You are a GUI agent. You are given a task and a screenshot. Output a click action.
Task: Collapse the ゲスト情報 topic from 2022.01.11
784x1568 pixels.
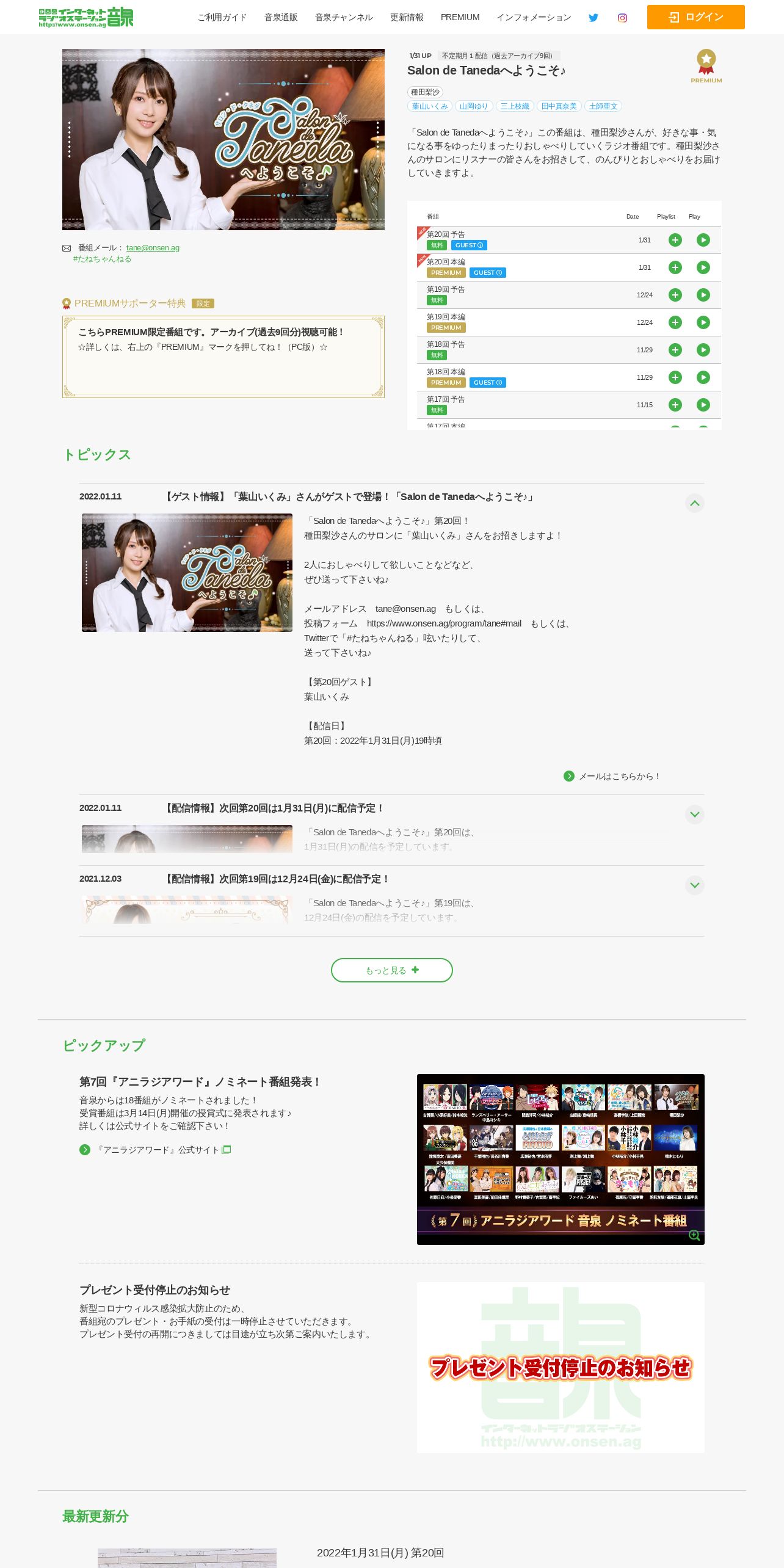coord(694,503)
